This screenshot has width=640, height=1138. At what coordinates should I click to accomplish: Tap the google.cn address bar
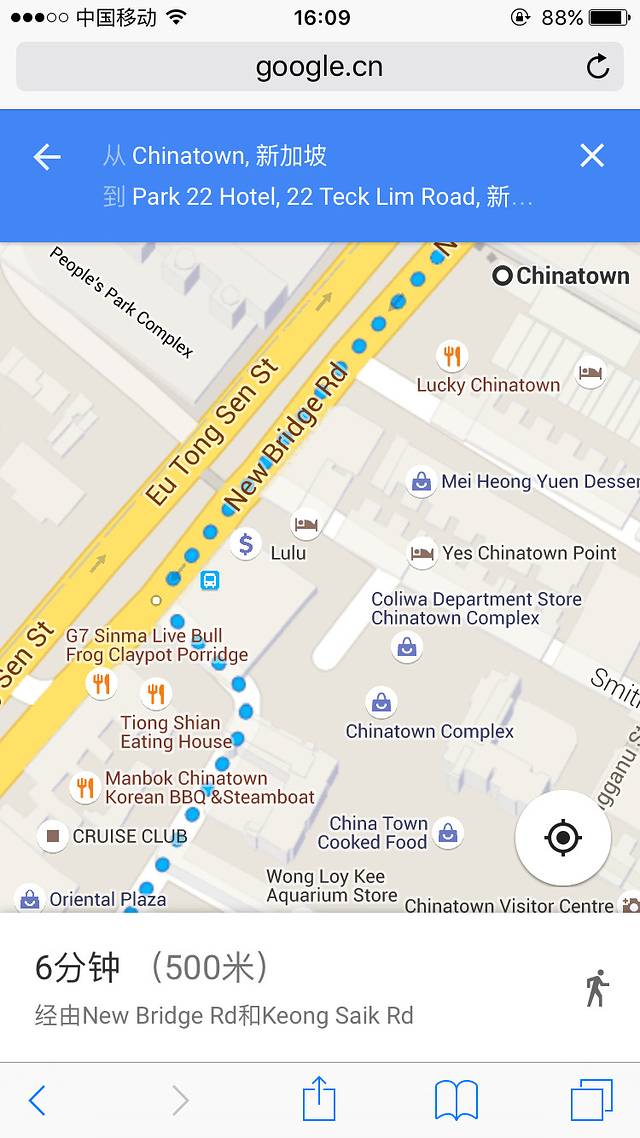point(318,67)
